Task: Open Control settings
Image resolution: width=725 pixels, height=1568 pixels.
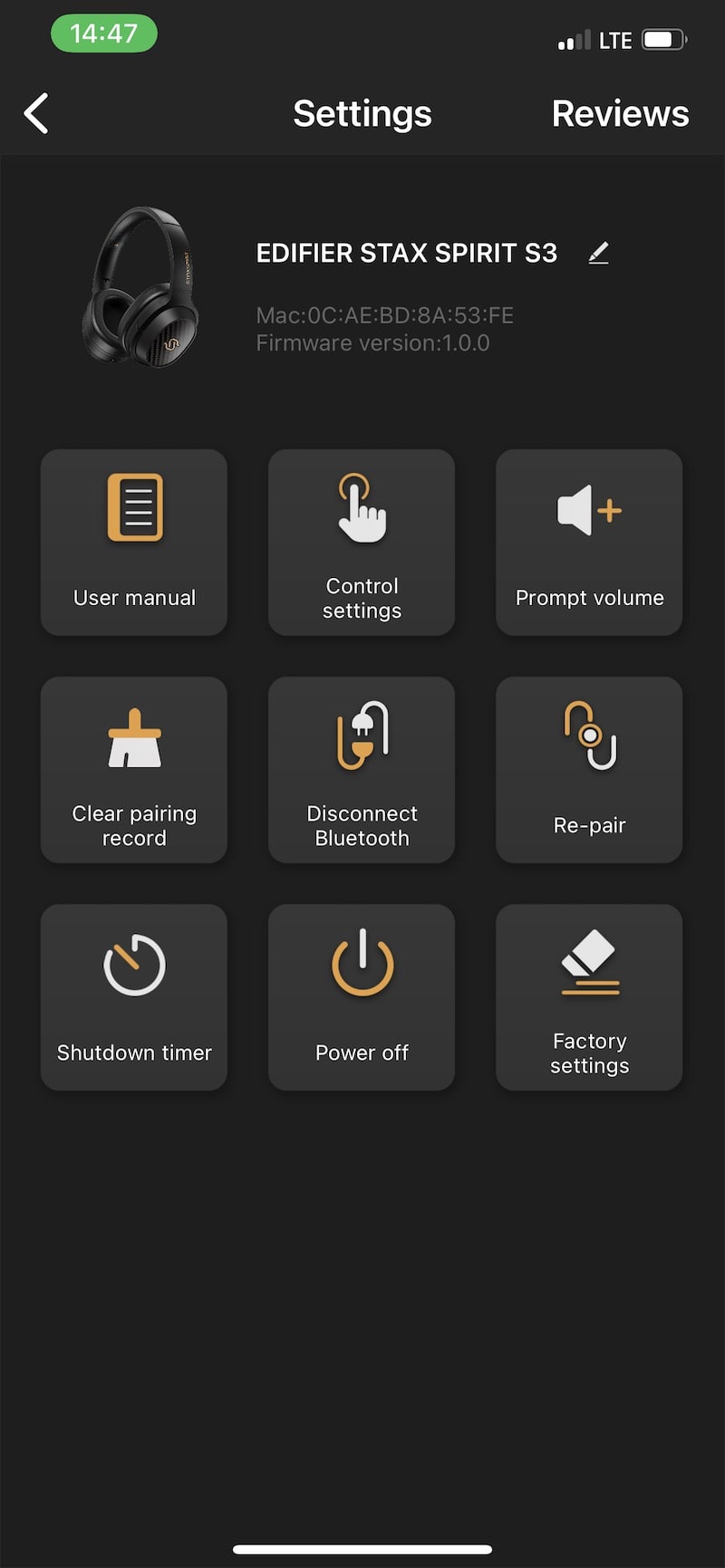Action: point(362,543)
